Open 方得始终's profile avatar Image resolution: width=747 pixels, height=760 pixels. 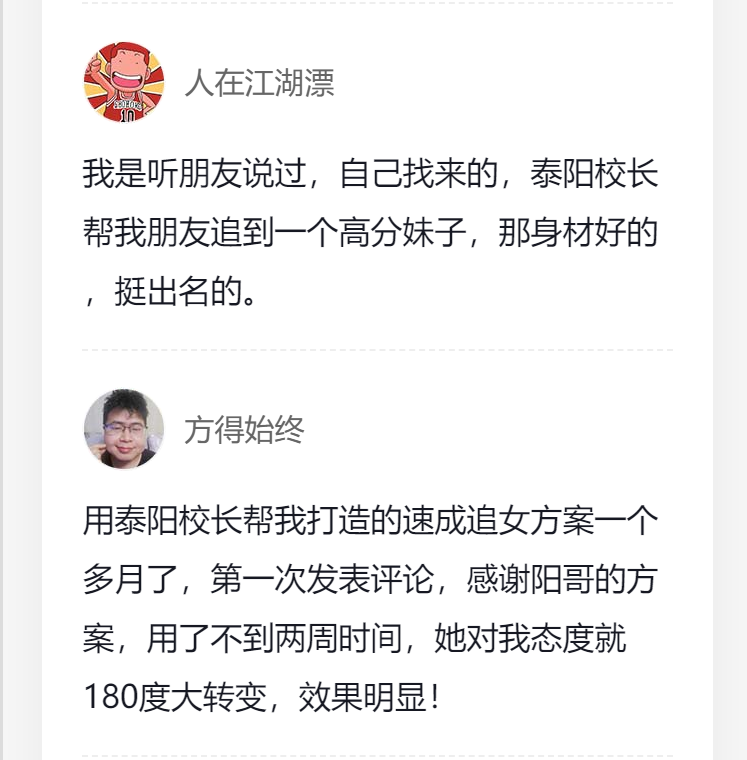123,429
